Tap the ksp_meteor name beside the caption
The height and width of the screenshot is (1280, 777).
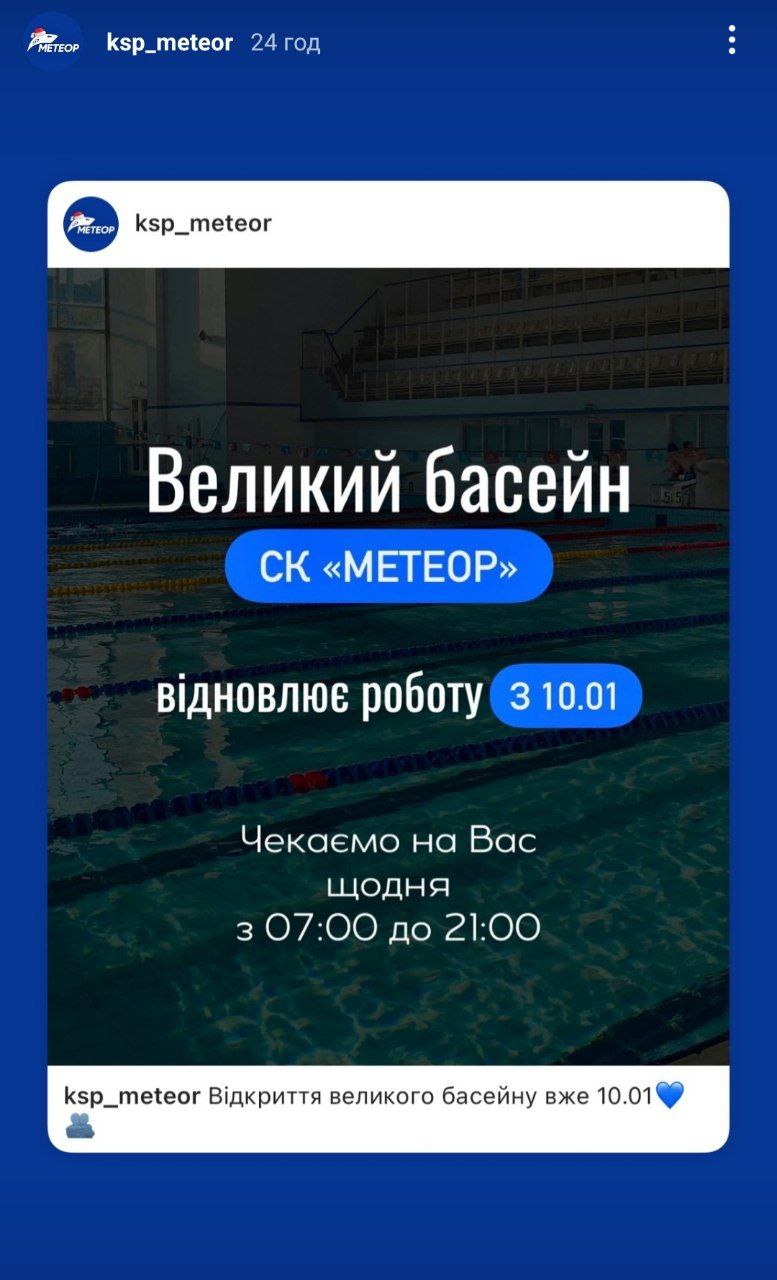[x=129, y=1096]
